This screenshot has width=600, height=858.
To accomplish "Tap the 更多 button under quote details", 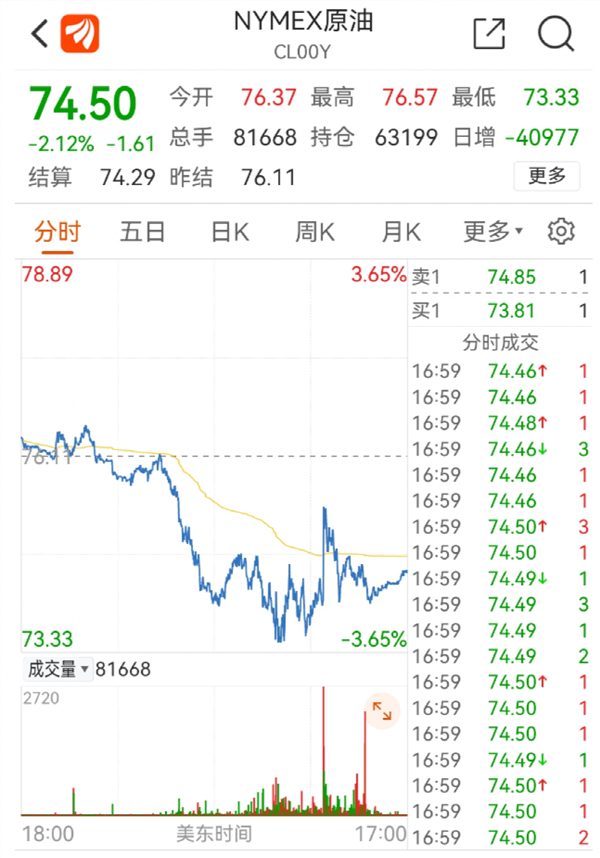I will click(x=547, y=176).
